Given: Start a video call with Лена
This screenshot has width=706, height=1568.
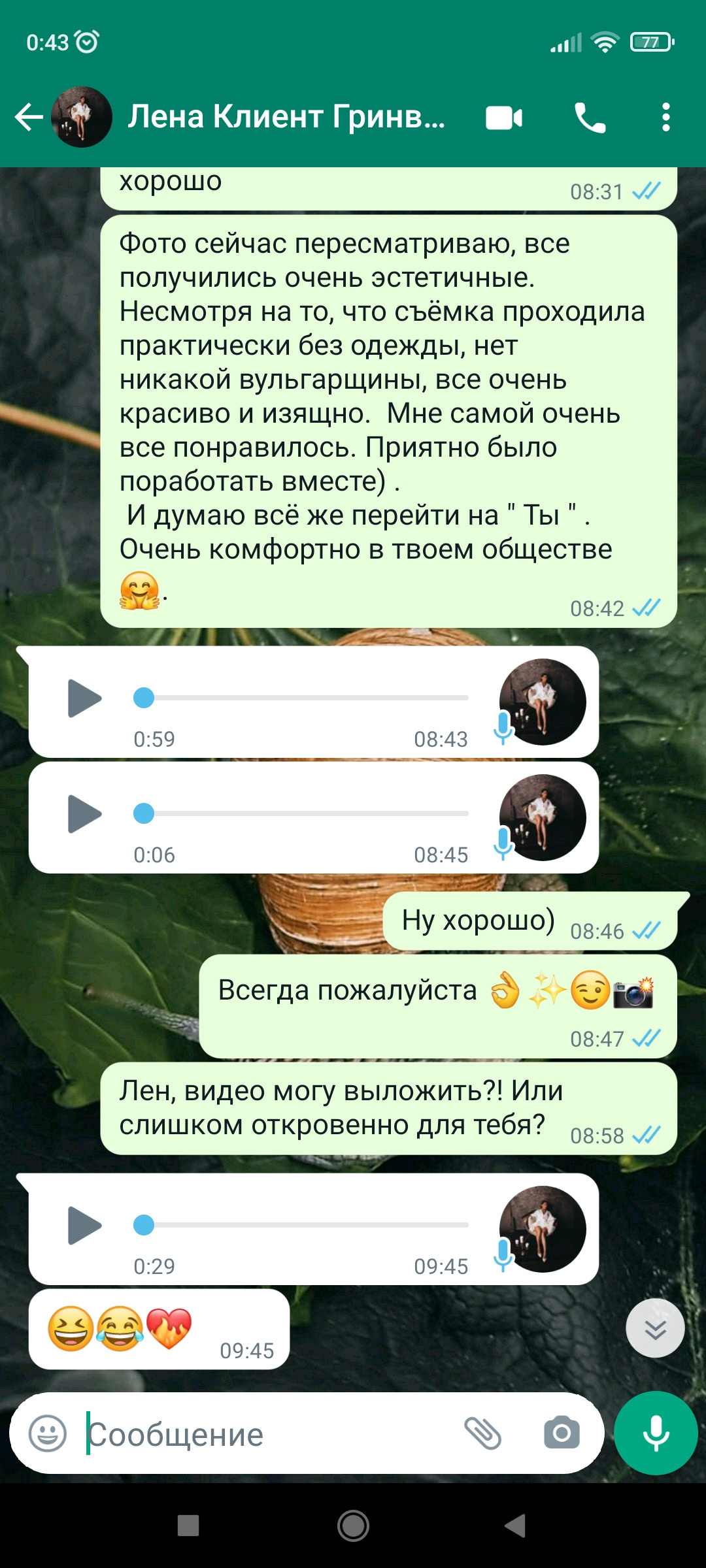Looking at the screenshot, I should click(504, 118).
